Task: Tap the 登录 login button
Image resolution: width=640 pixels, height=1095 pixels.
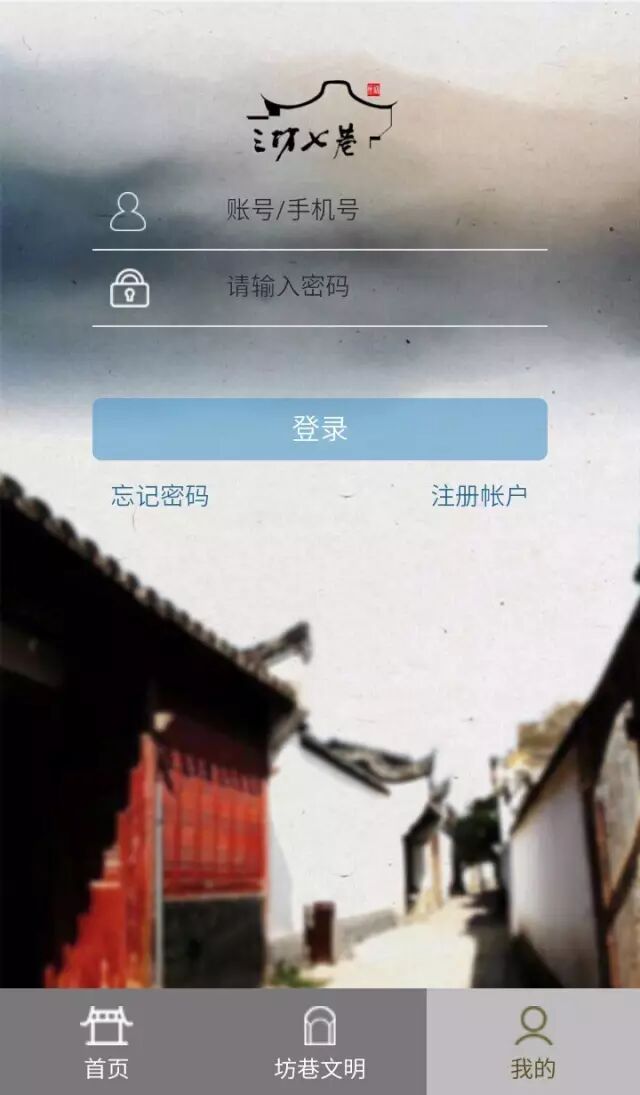Action: coord(320,429)
